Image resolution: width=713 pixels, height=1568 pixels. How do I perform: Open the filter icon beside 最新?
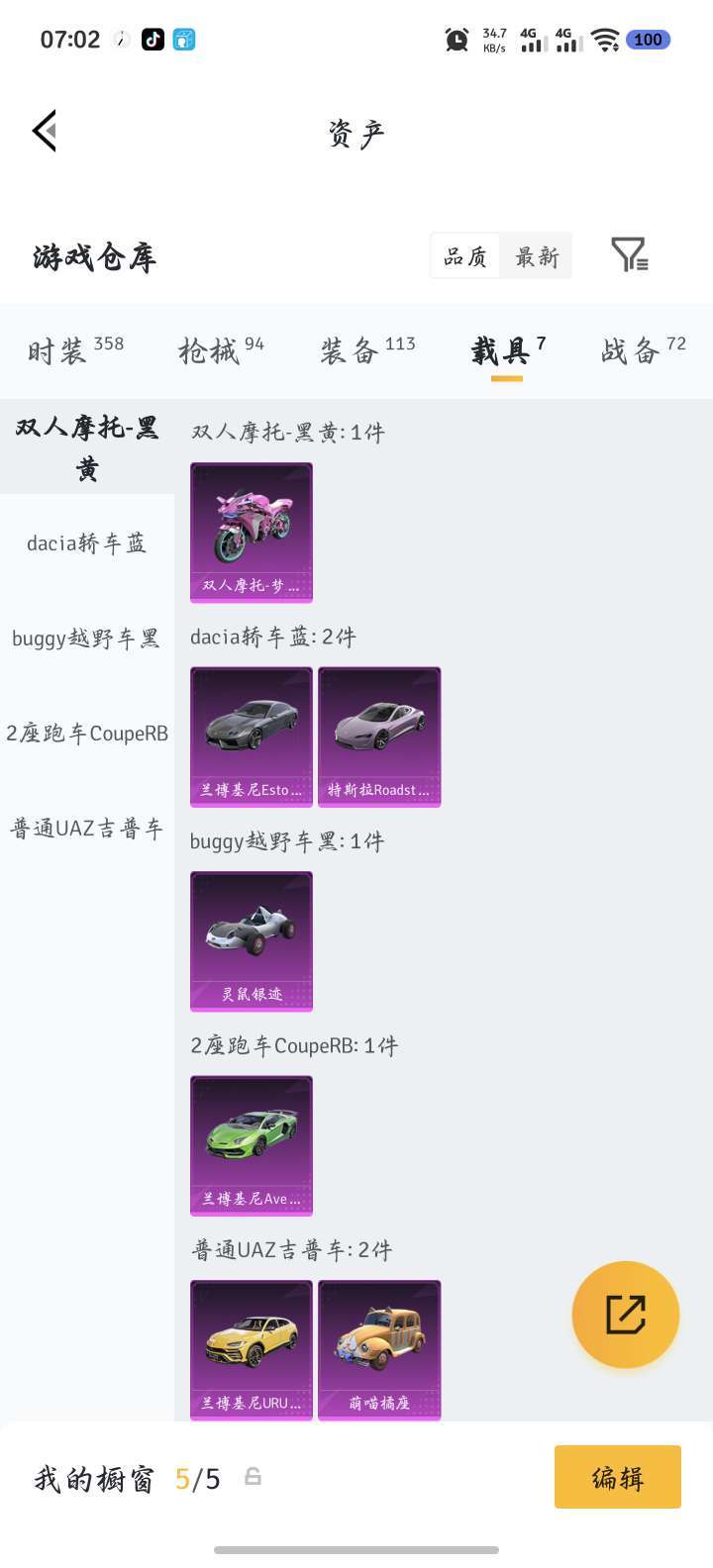(x=629, y=255)
